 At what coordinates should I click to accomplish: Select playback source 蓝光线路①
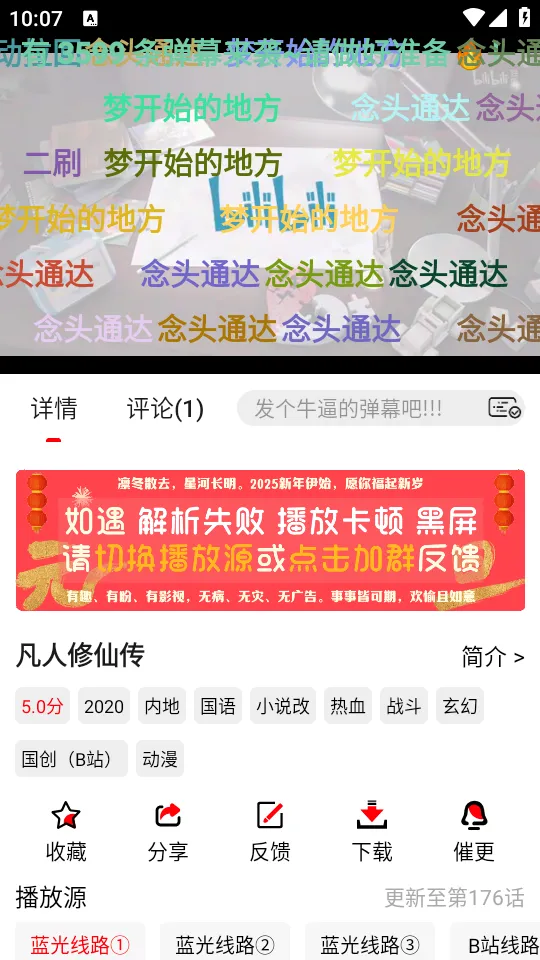80,943
